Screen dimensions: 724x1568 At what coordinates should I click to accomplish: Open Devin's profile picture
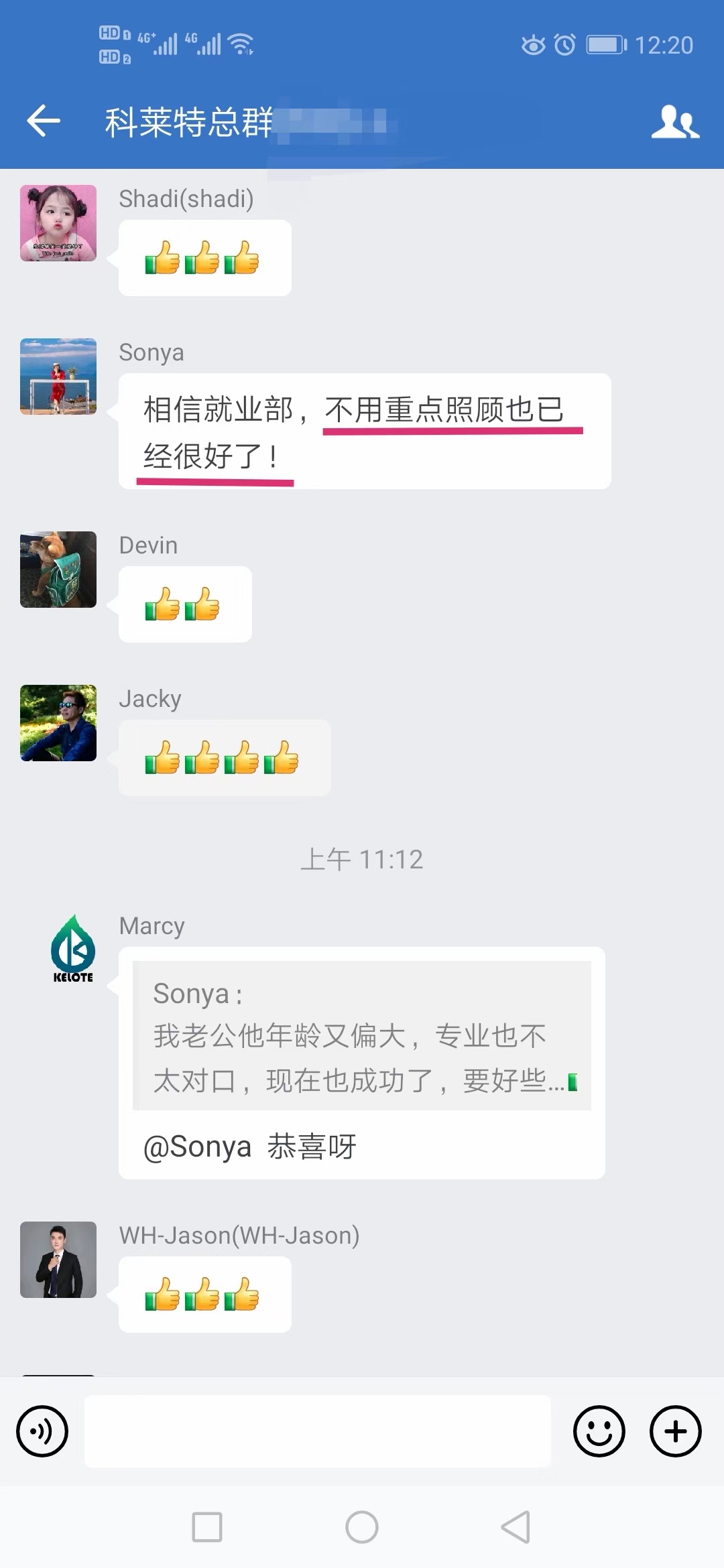pyautogui.click(x=58, y=570)
